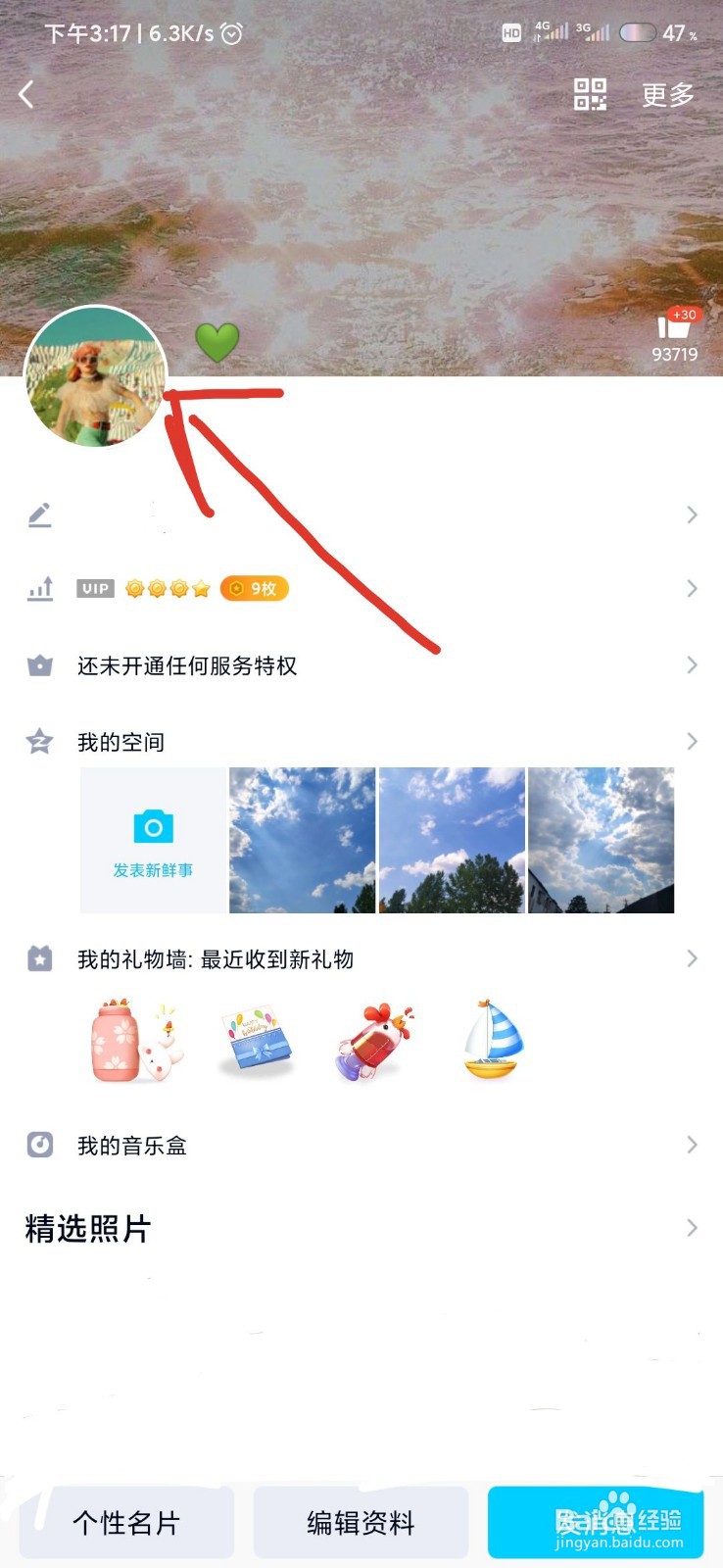Tap the 编辑资料 button

pos(359,1522)
